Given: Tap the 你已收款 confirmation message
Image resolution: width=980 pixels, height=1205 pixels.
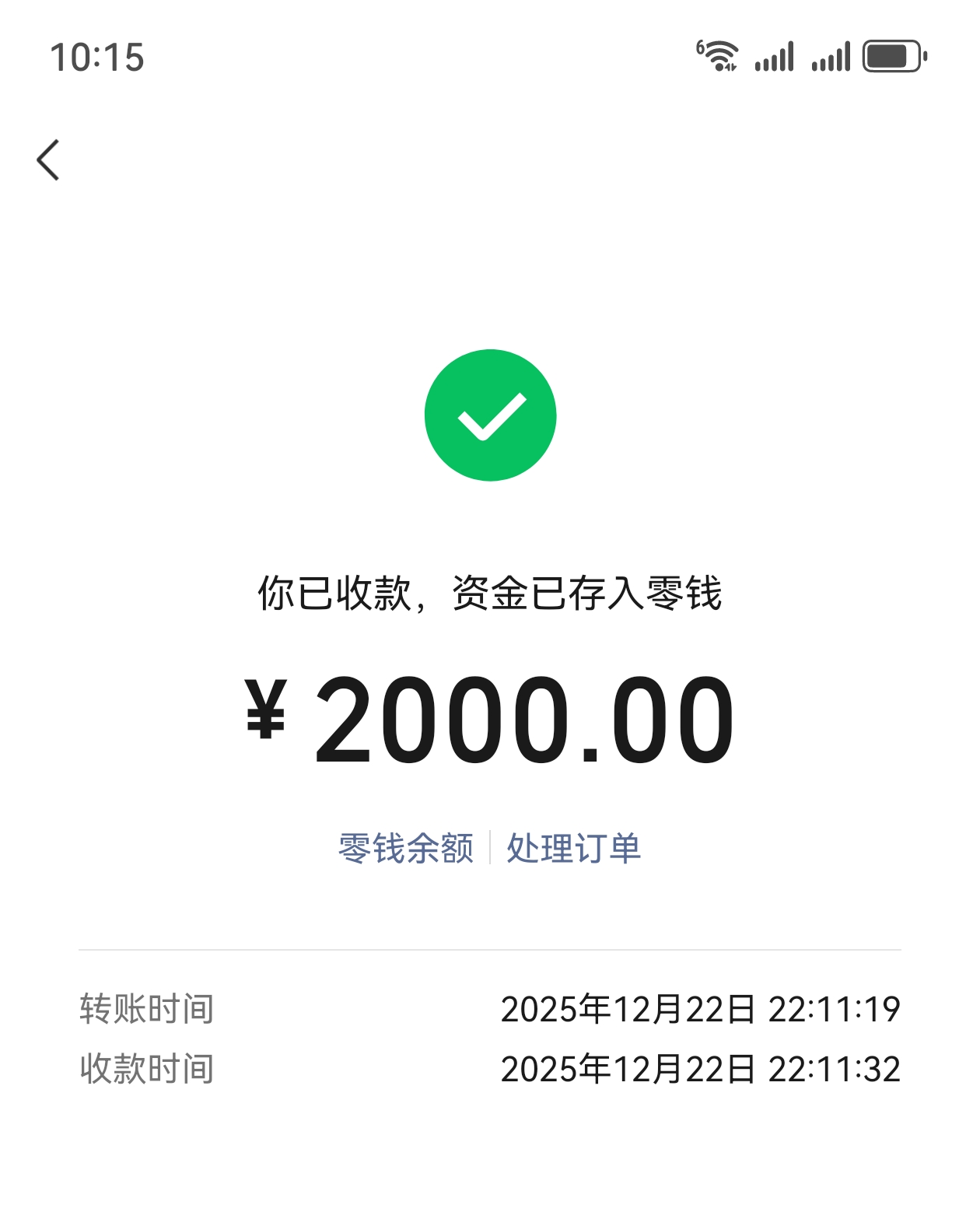Looking at the screenshot, I should [x=490, y=596].
